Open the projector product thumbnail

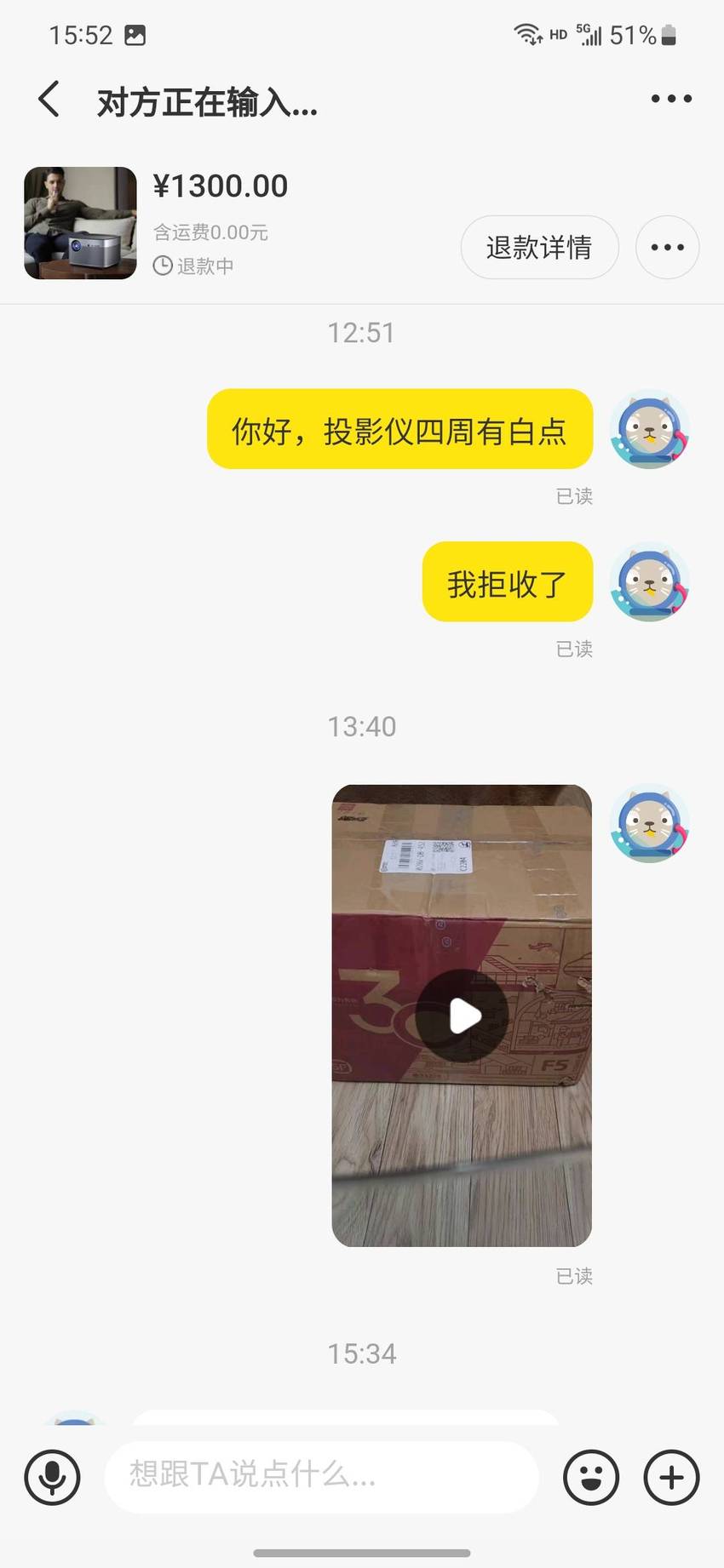click(x=80, y=223)
